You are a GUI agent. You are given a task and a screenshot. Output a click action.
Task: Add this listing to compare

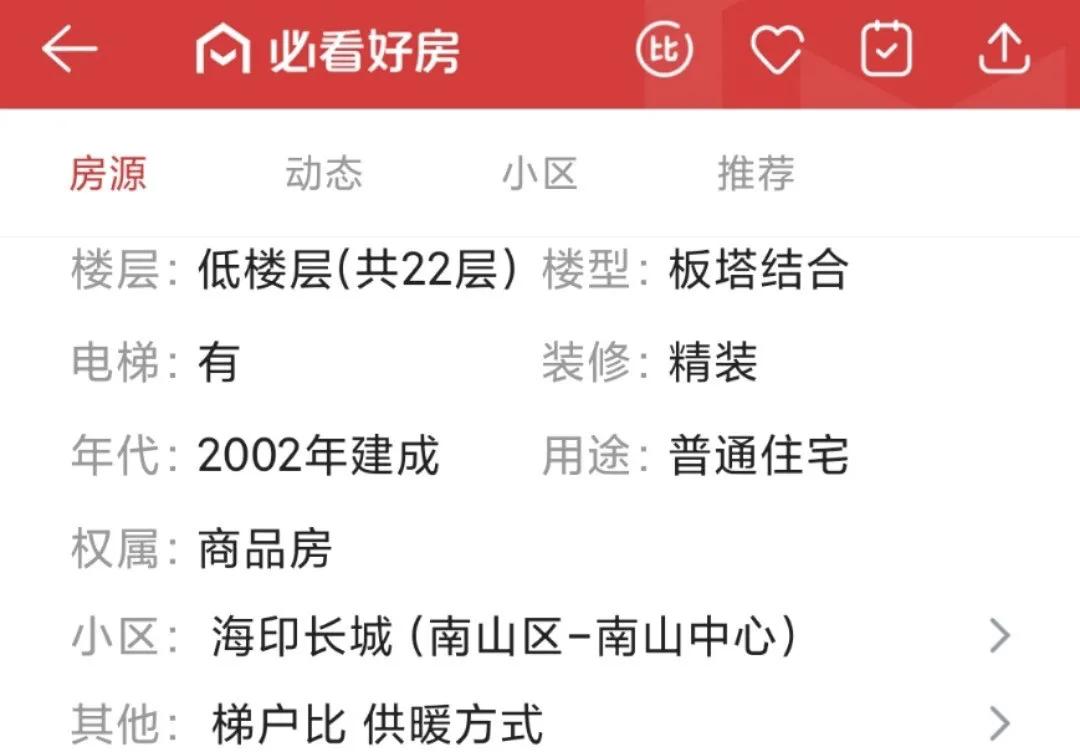(x=664, y=49)
